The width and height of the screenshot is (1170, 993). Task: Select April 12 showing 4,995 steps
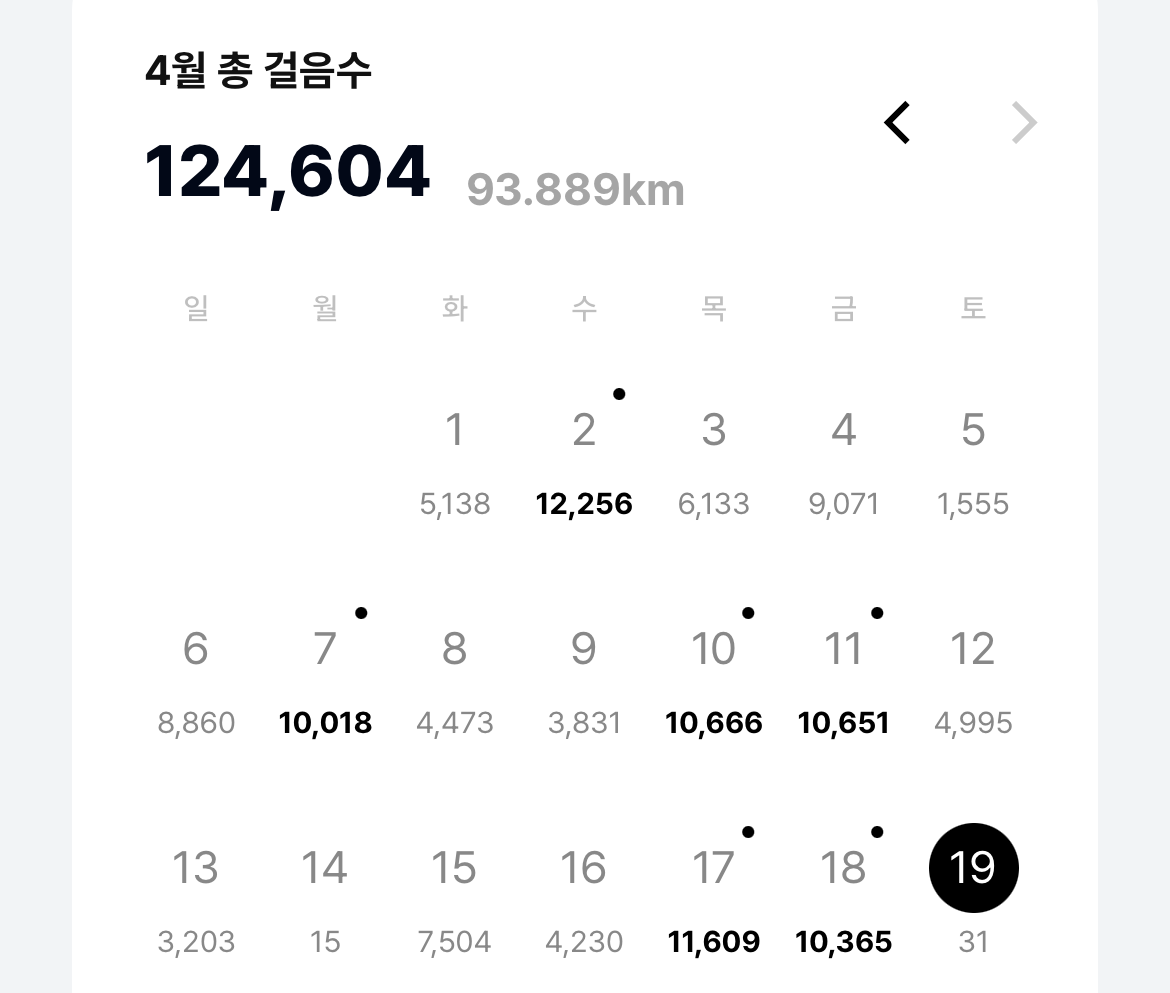973,681
